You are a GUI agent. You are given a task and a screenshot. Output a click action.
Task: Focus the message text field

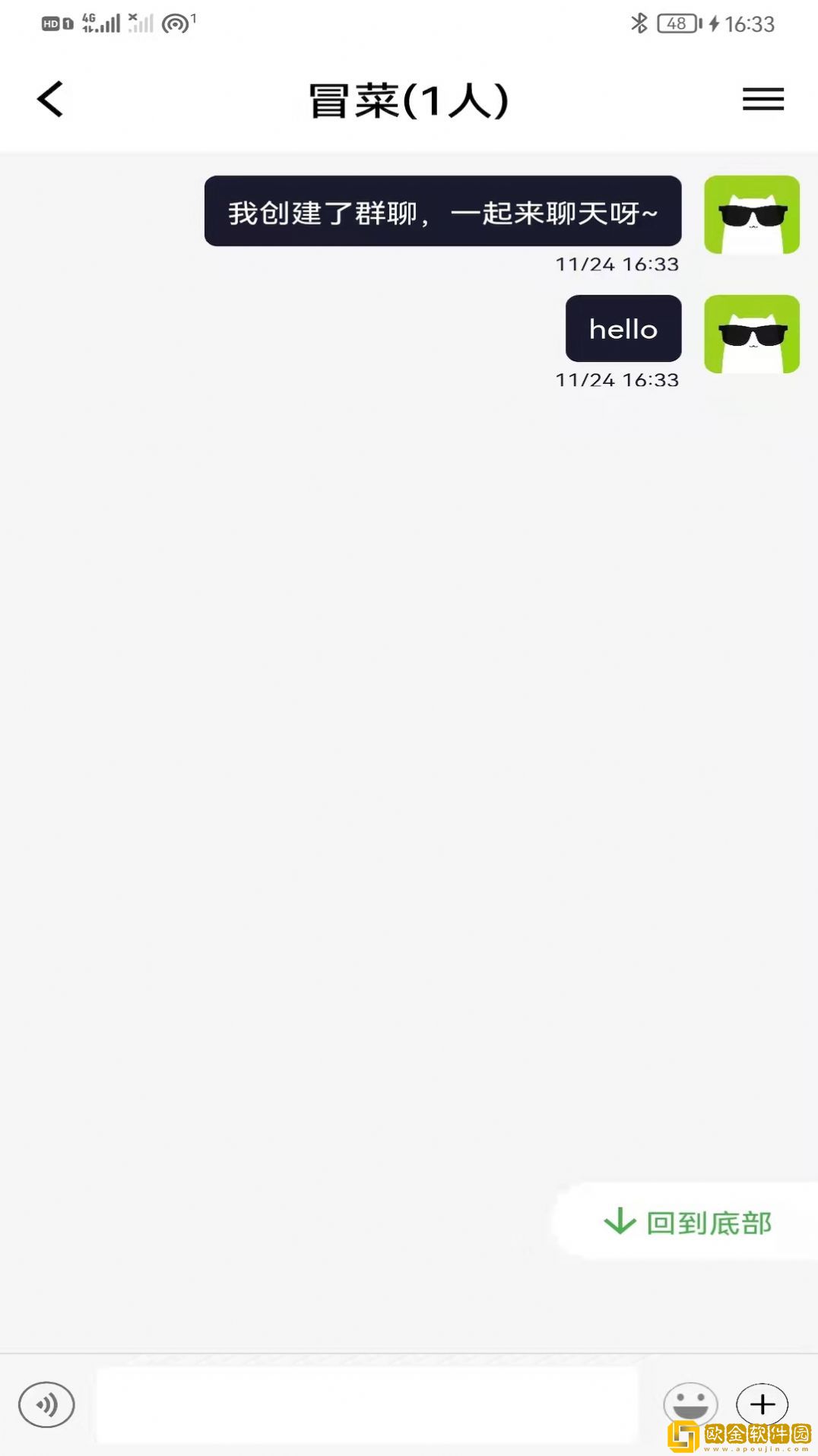(366, 1404)
